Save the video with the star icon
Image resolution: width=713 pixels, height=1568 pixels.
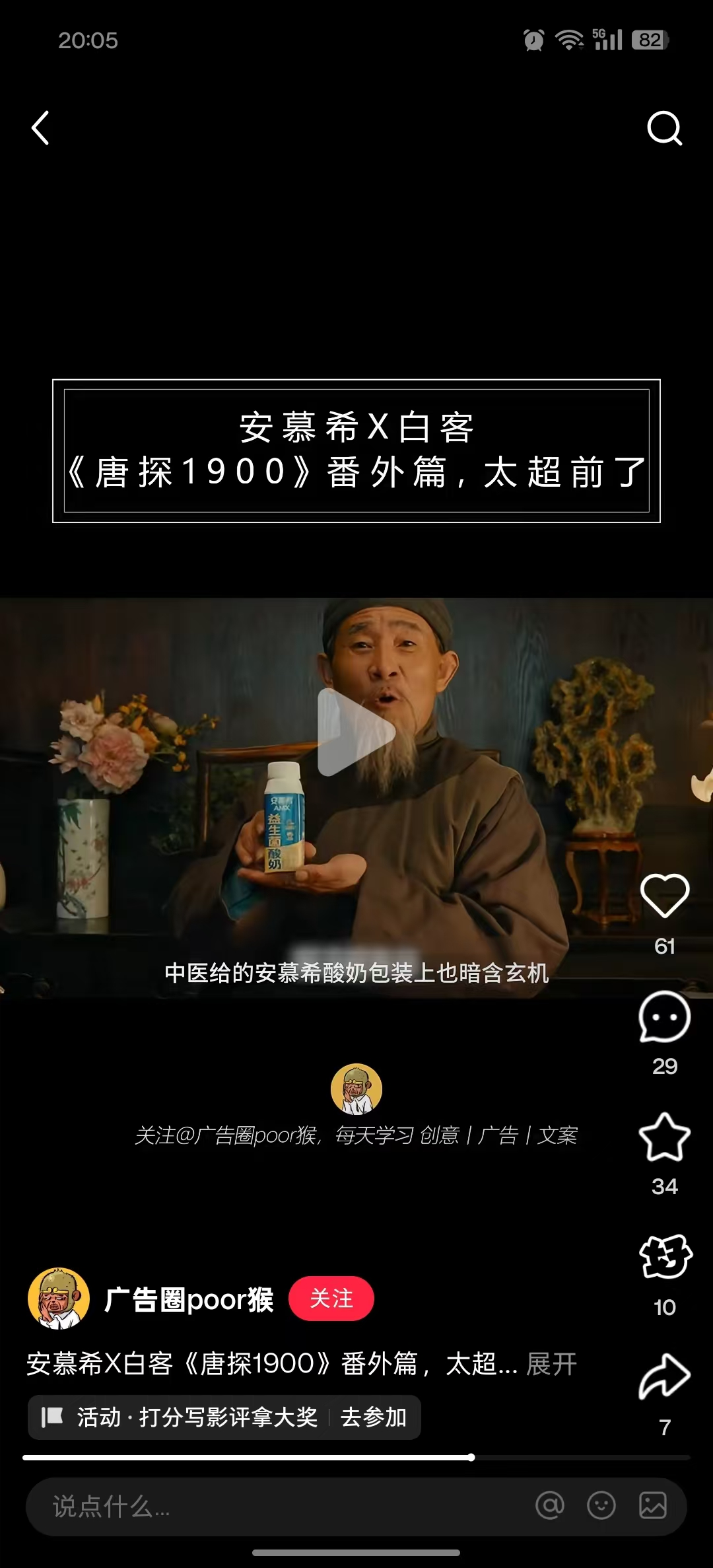(664, 1137)
